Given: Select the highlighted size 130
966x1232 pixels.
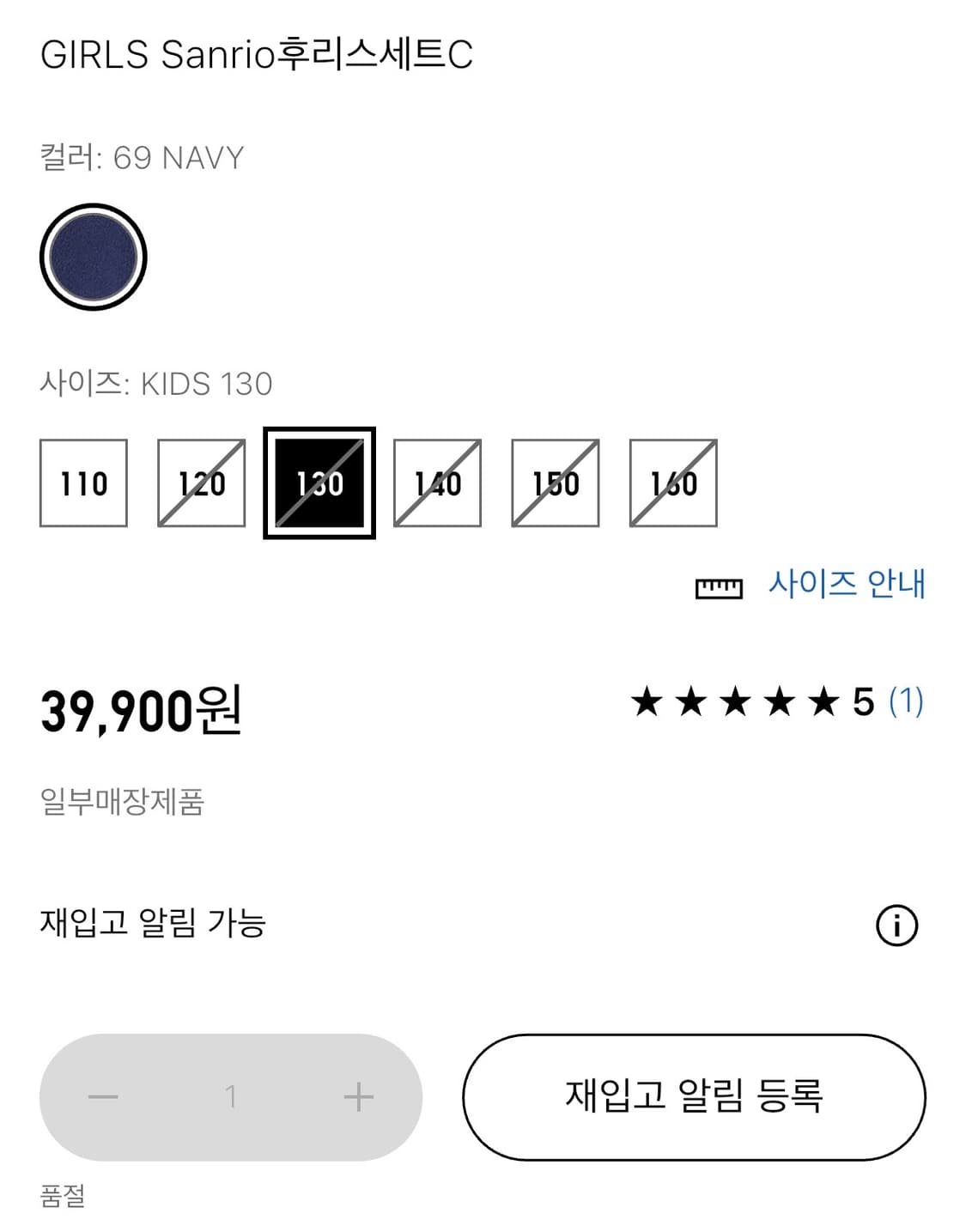Looking at the screenshot, I should point(319,483).
